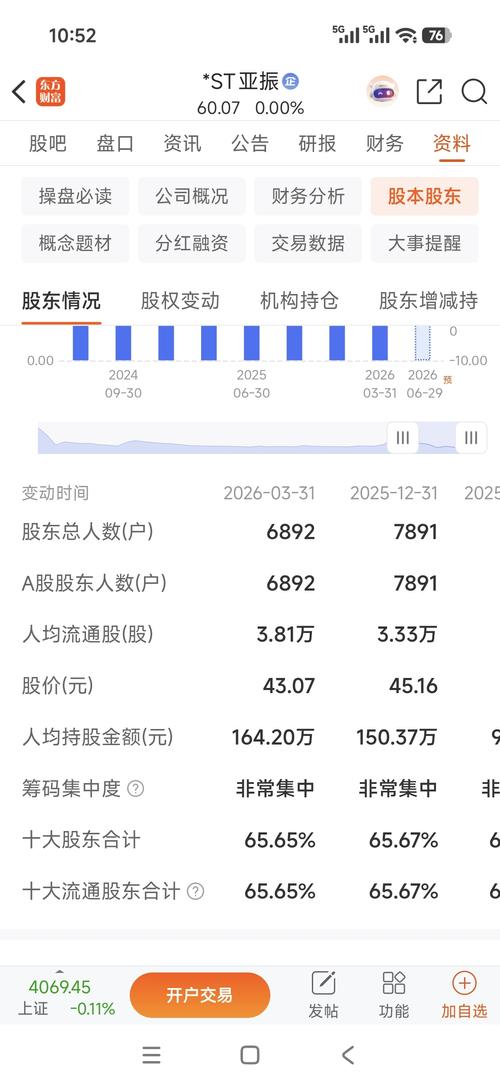
Task: Tap the 开户交易 button
Action: pyautogui.click(x=199, y=995)
